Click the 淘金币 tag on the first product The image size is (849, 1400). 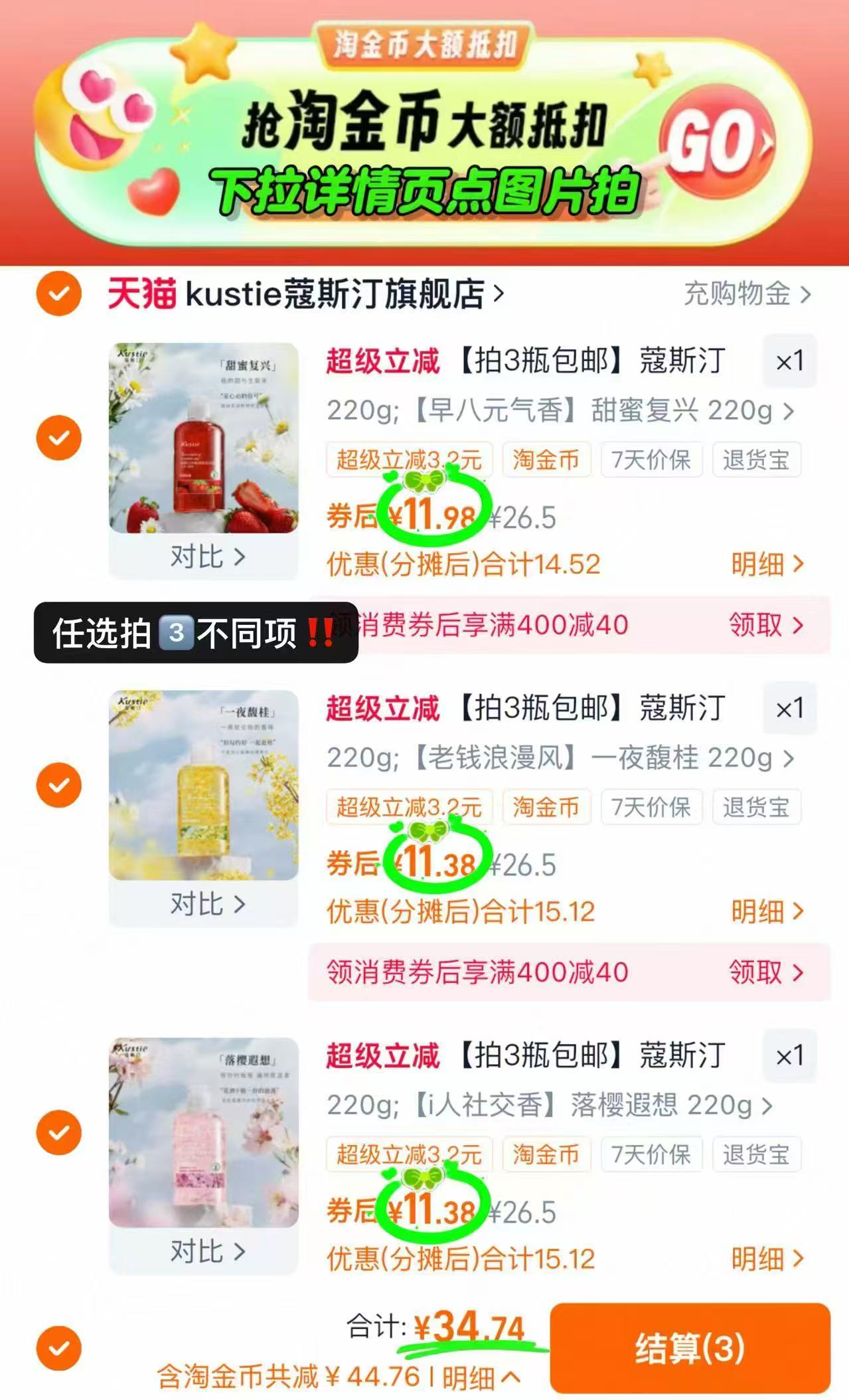546,460
